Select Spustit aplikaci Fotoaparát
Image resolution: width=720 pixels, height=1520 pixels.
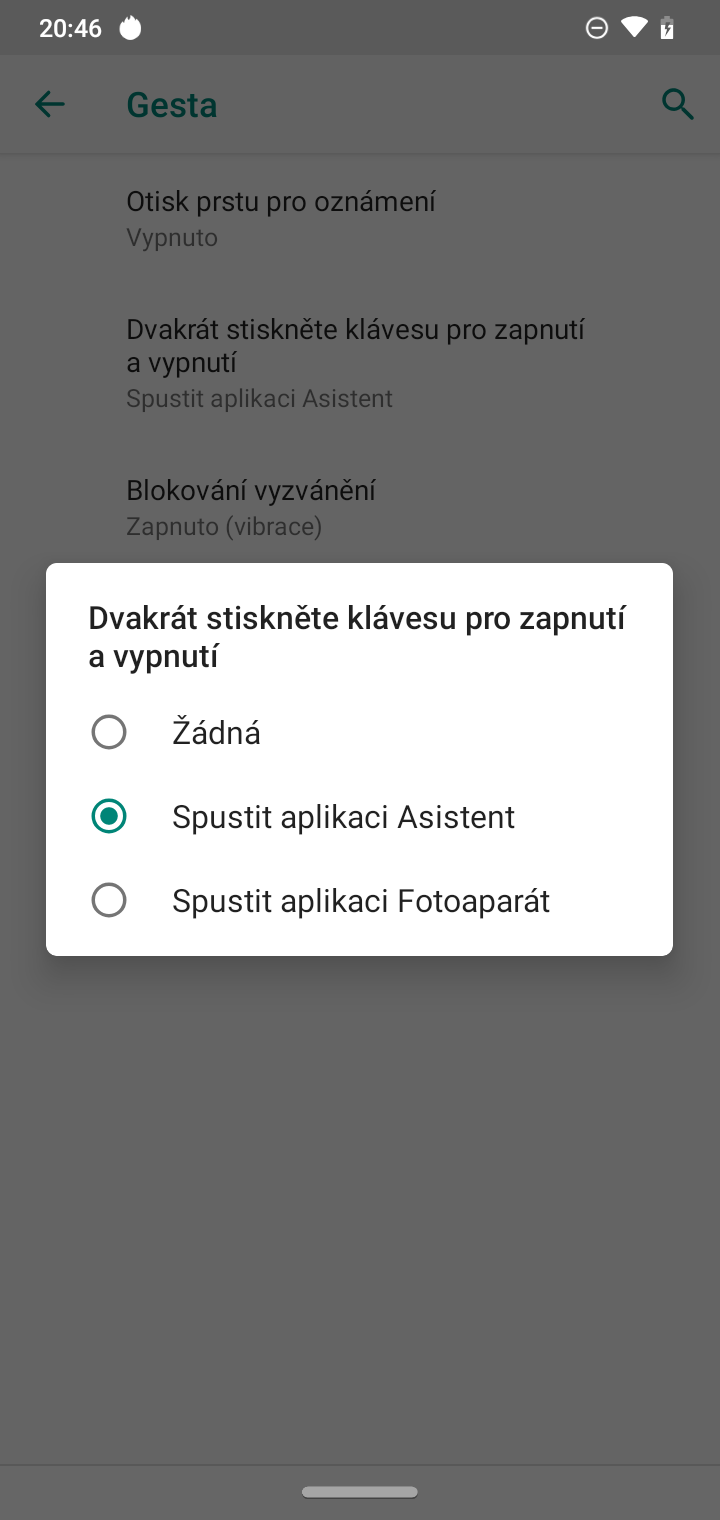[x=361, y=899]
